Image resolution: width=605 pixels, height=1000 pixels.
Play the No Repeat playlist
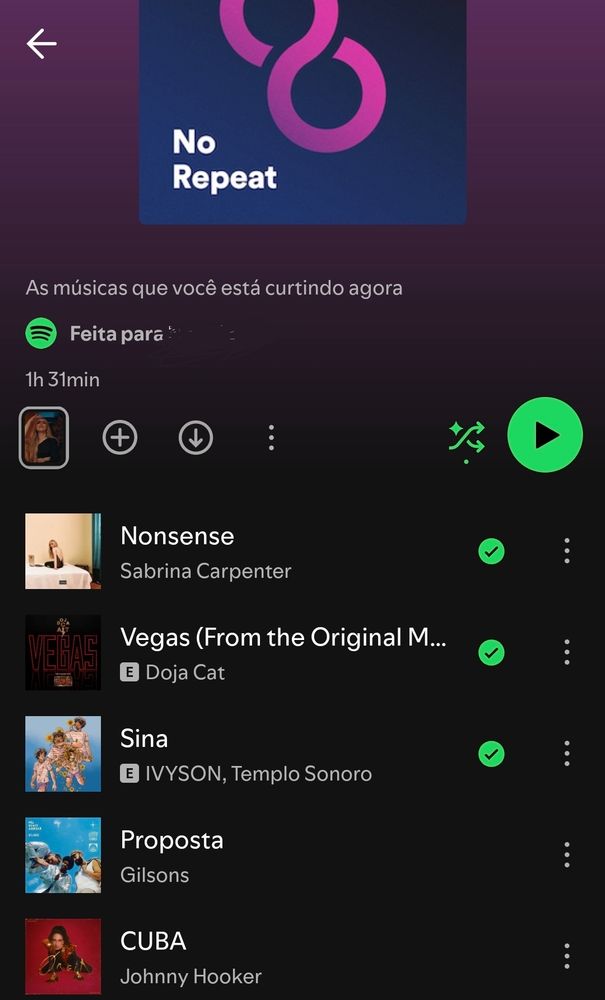point(545,434)
